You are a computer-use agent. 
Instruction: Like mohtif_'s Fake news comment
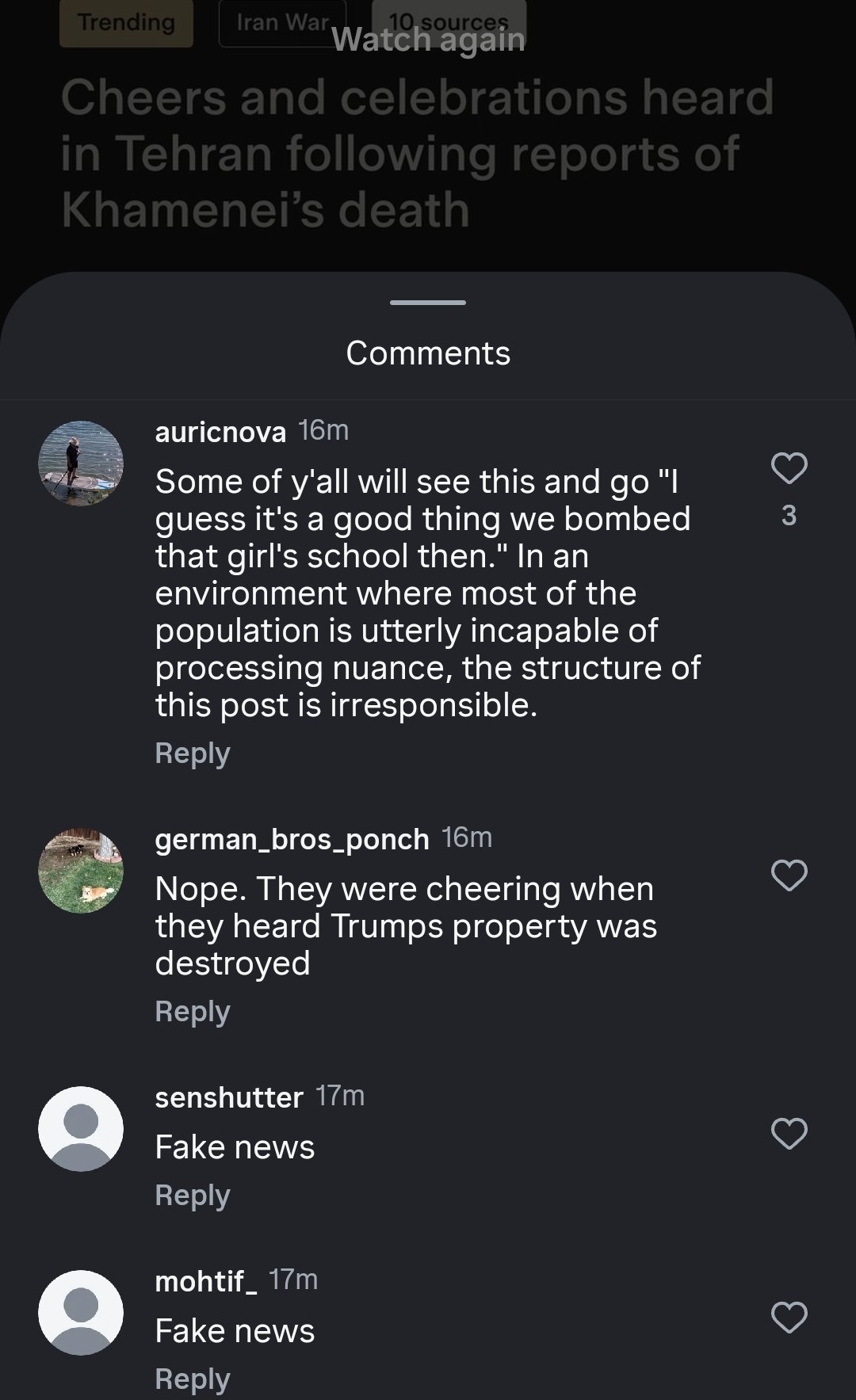pyautogui.click(x=789, y=1318)
